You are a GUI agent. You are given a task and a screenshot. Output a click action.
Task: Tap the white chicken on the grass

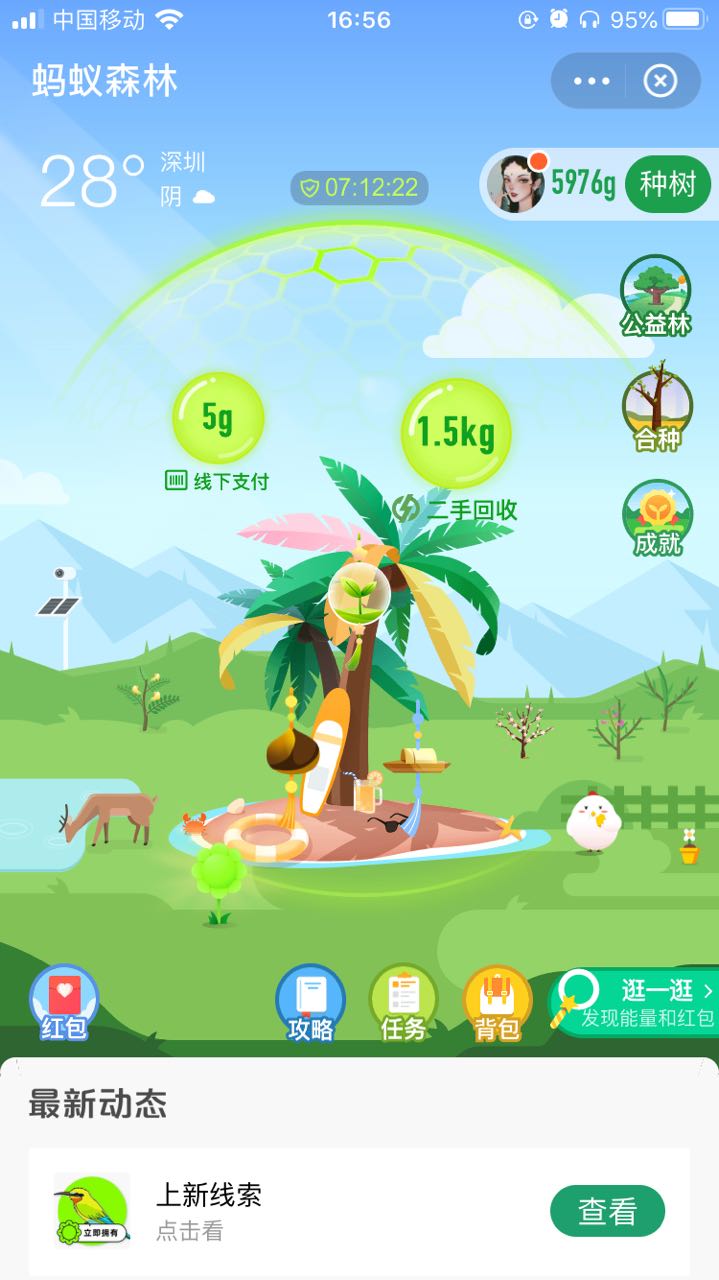594,822
